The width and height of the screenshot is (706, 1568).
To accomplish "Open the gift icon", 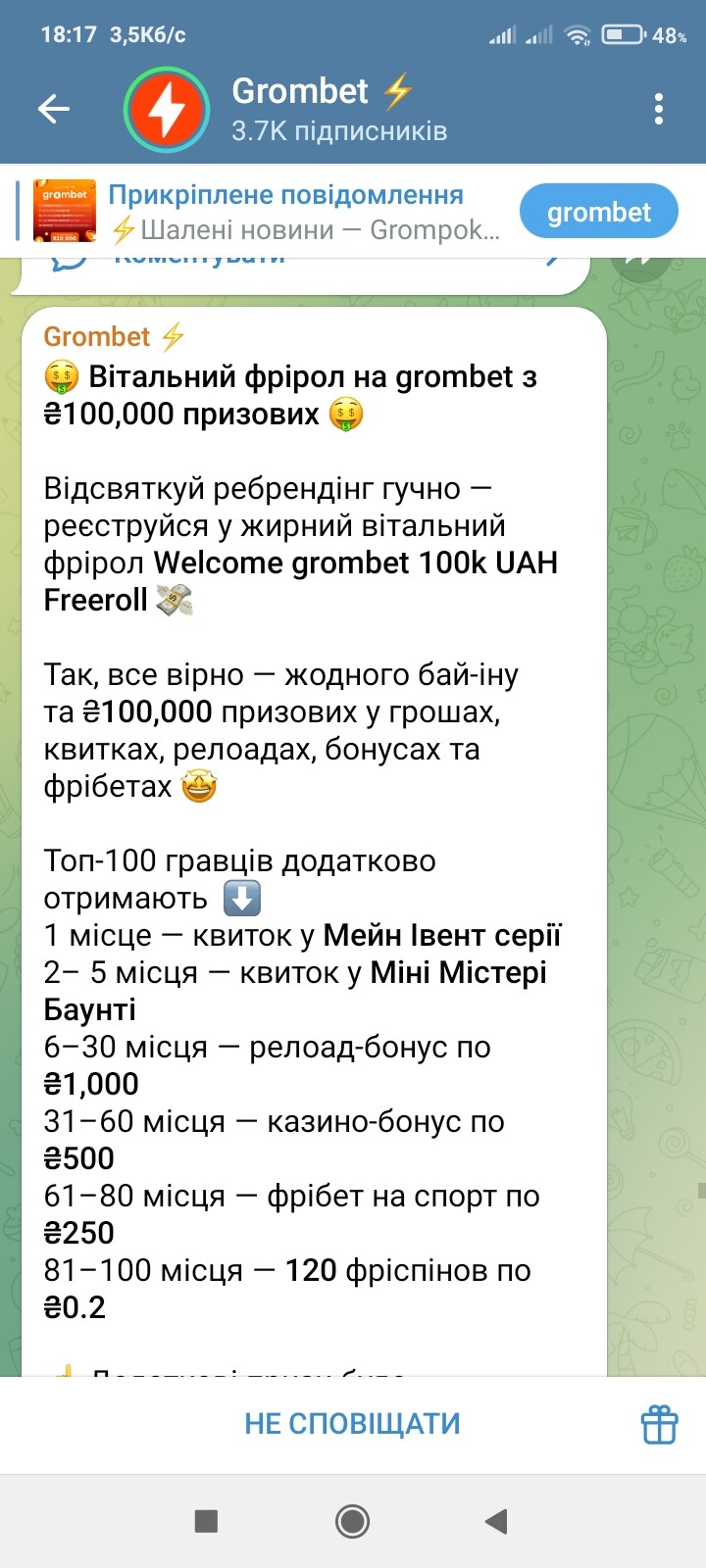I will click(659, 1424).
